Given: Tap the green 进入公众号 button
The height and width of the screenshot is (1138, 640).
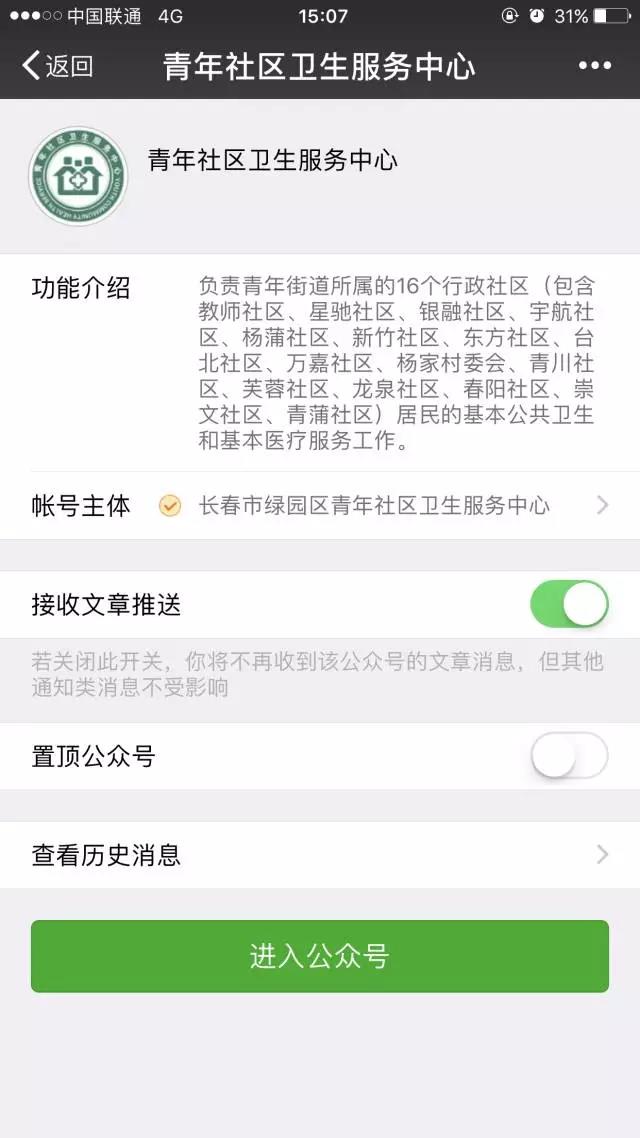Looking at the screenshot, I should point(320,956).
